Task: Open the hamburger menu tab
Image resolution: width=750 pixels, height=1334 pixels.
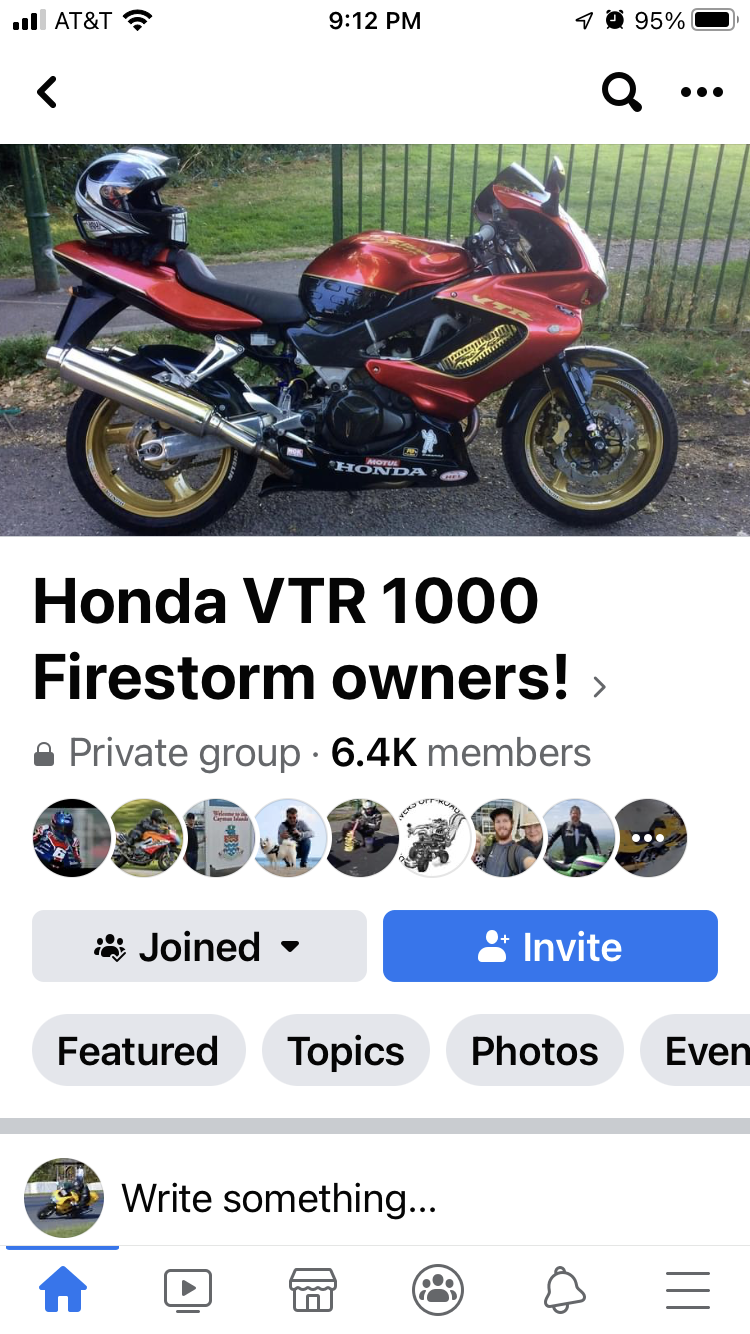Action: [688, 1290]
